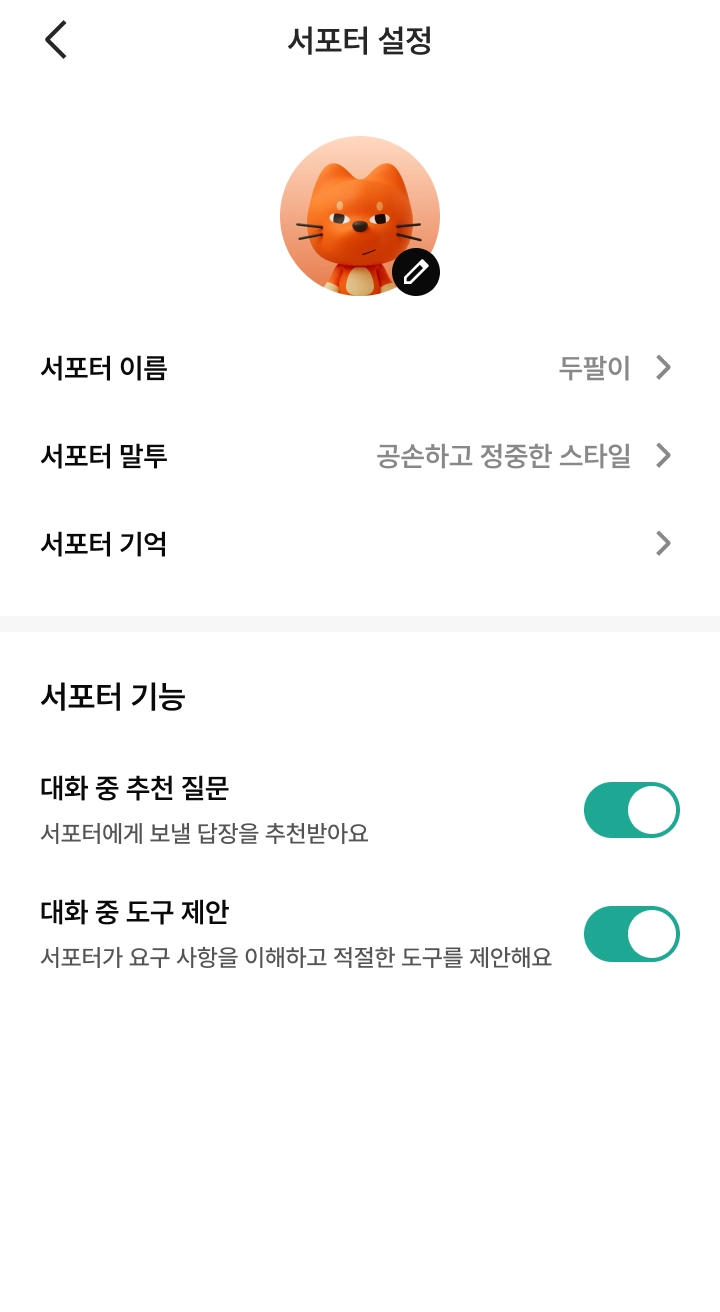Open 서포터 기억 row
The image size is (720, 1312).
tap(360, 544)
